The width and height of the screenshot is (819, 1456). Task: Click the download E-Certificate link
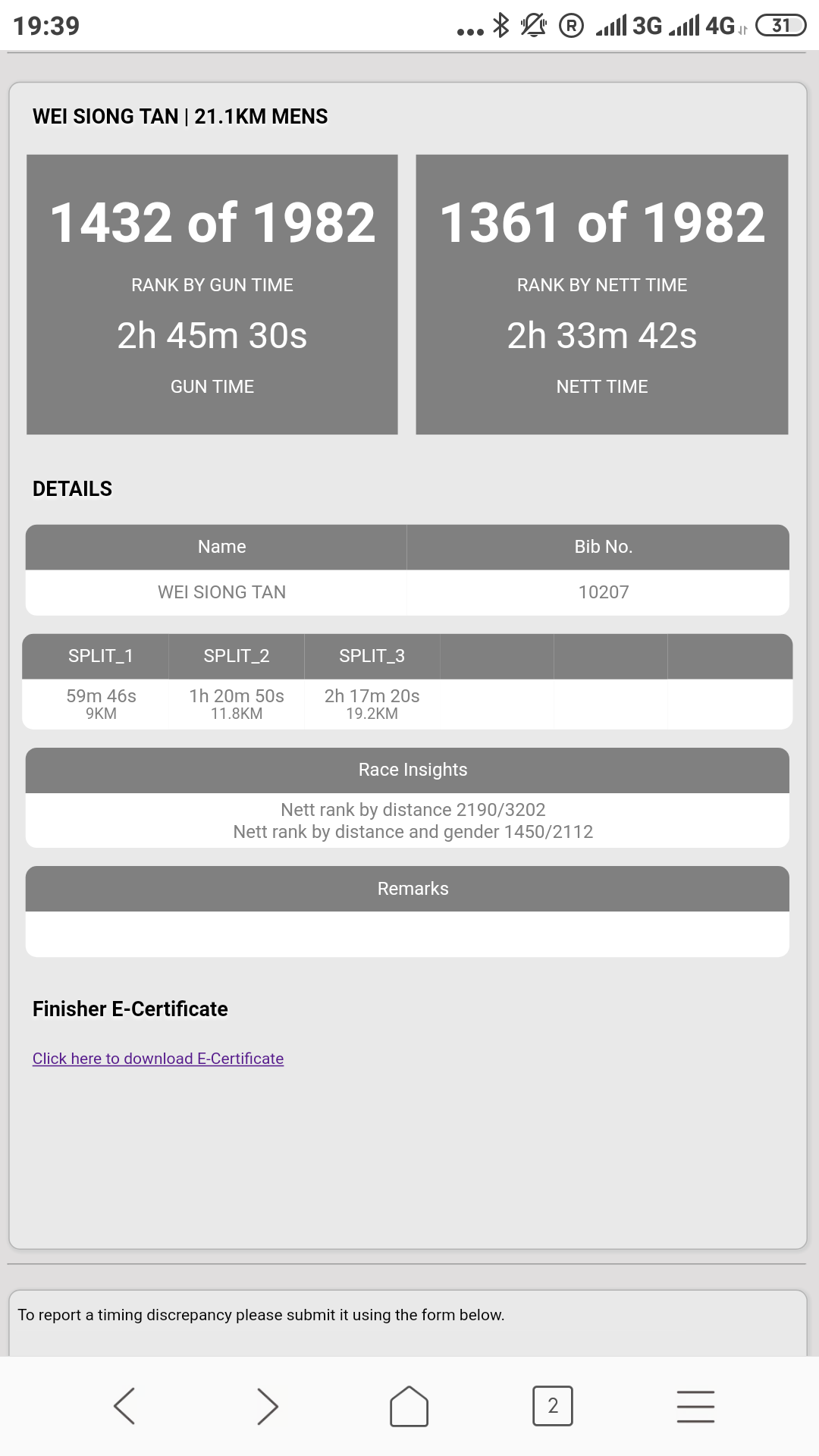tap(158, 1058)
